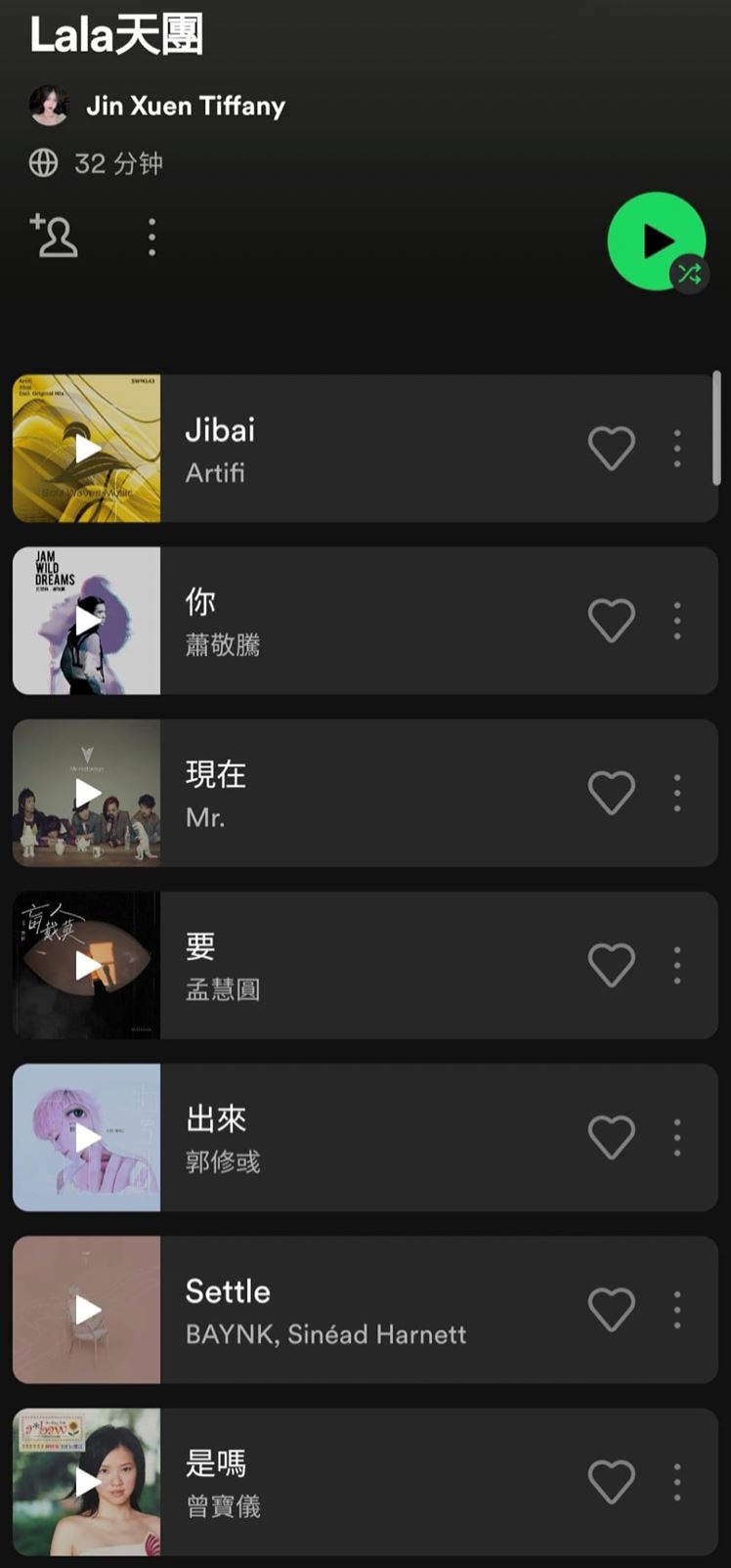This screenshot has width=731, height=1568.
Task: Play the song Jibai from its thumbnail
Action: (85, 448)
